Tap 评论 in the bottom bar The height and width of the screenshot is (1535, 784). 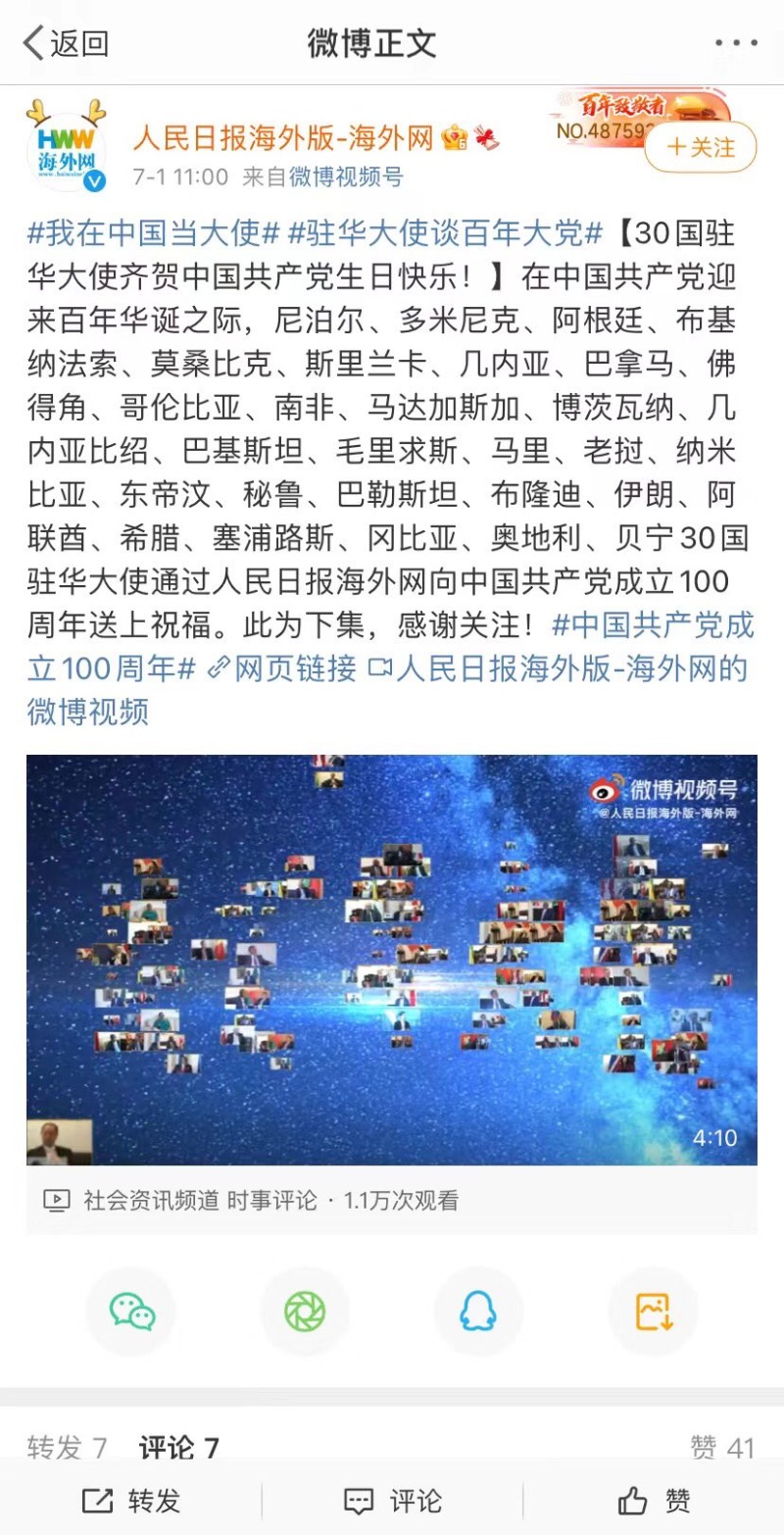392,1501
